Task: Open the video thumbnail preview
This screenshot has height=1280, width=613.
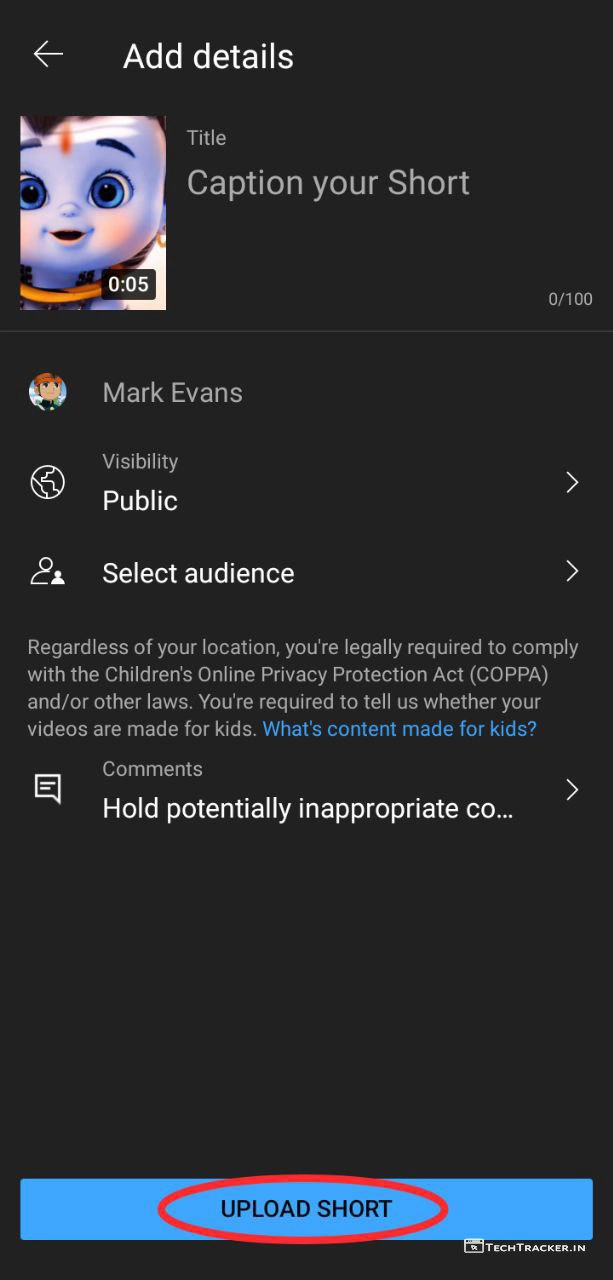Action: pyautogui.click(x=93, y=212)
